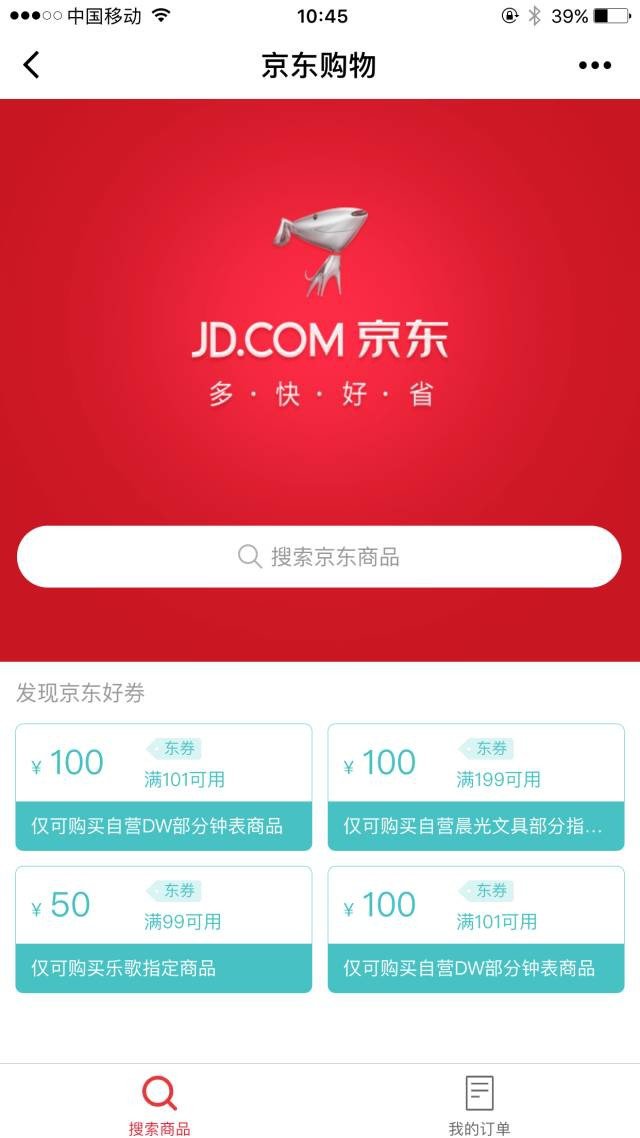Switch to the 搜索商品 tab
640x1138 pixels.
tap(159, 1105)
